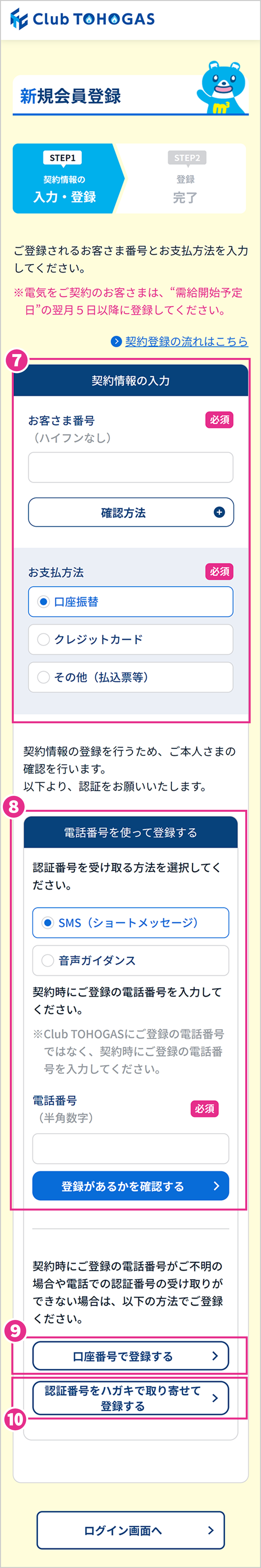This screenshot has height=1568, width=261.
Task: Choose クレジットカード as payment method
Action: 130,640
